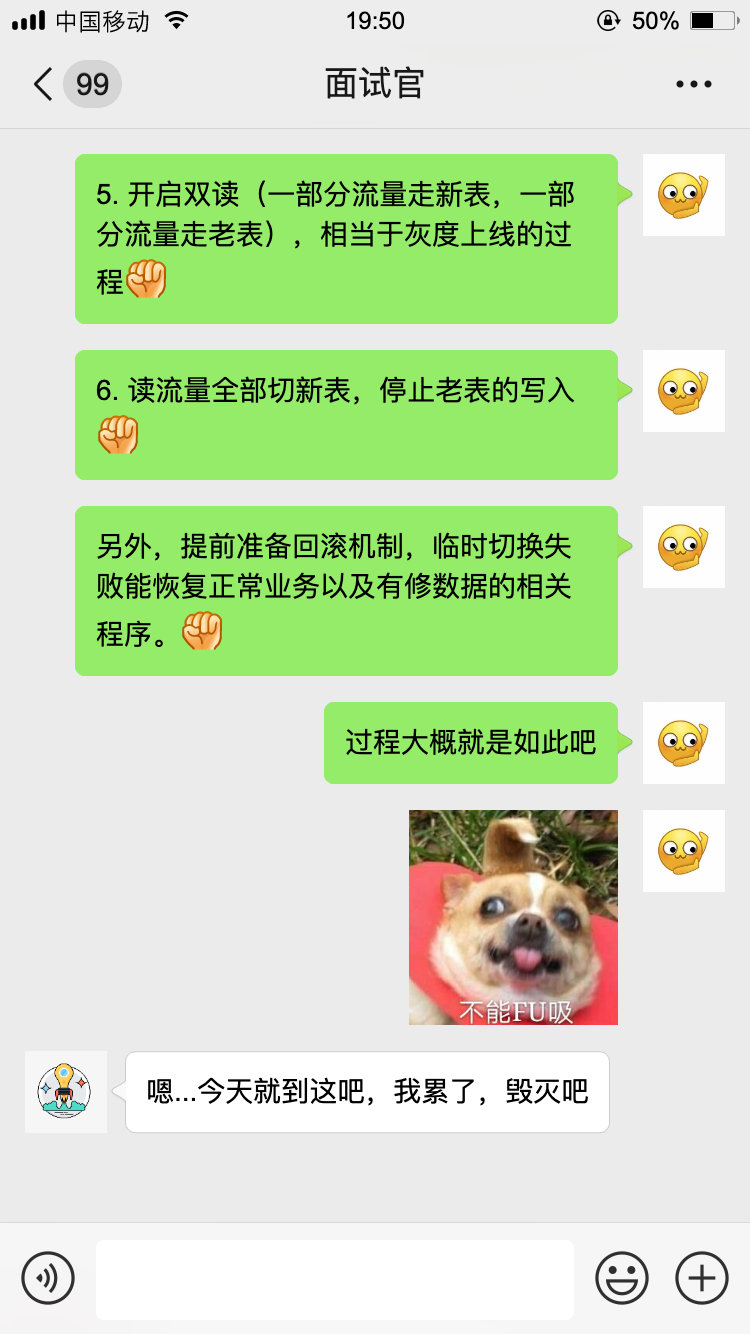The image size is (750, 1334).
Task: Open the plus attachments menu
Action: (702, 1278)
